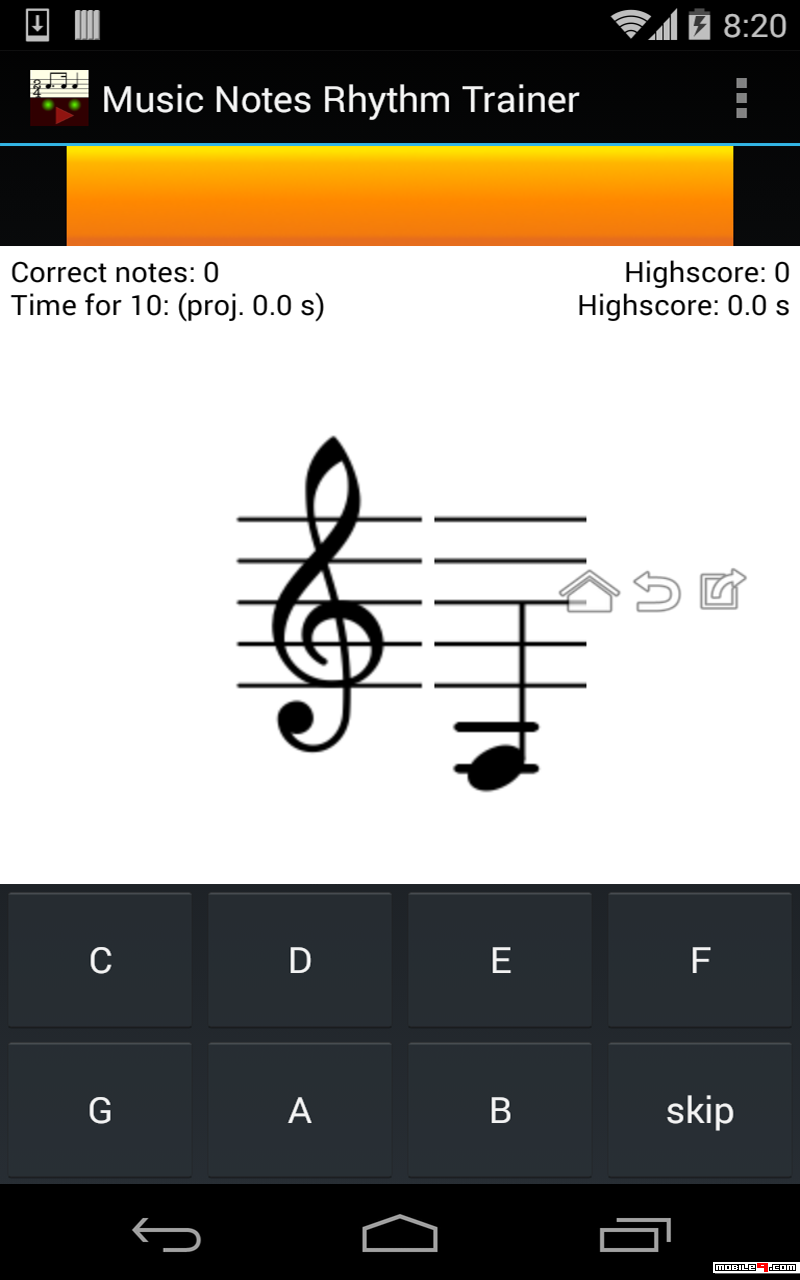This screenshot has width=800, height=1280.
Task: Open the overflow menu
Action: coord(741,99)
